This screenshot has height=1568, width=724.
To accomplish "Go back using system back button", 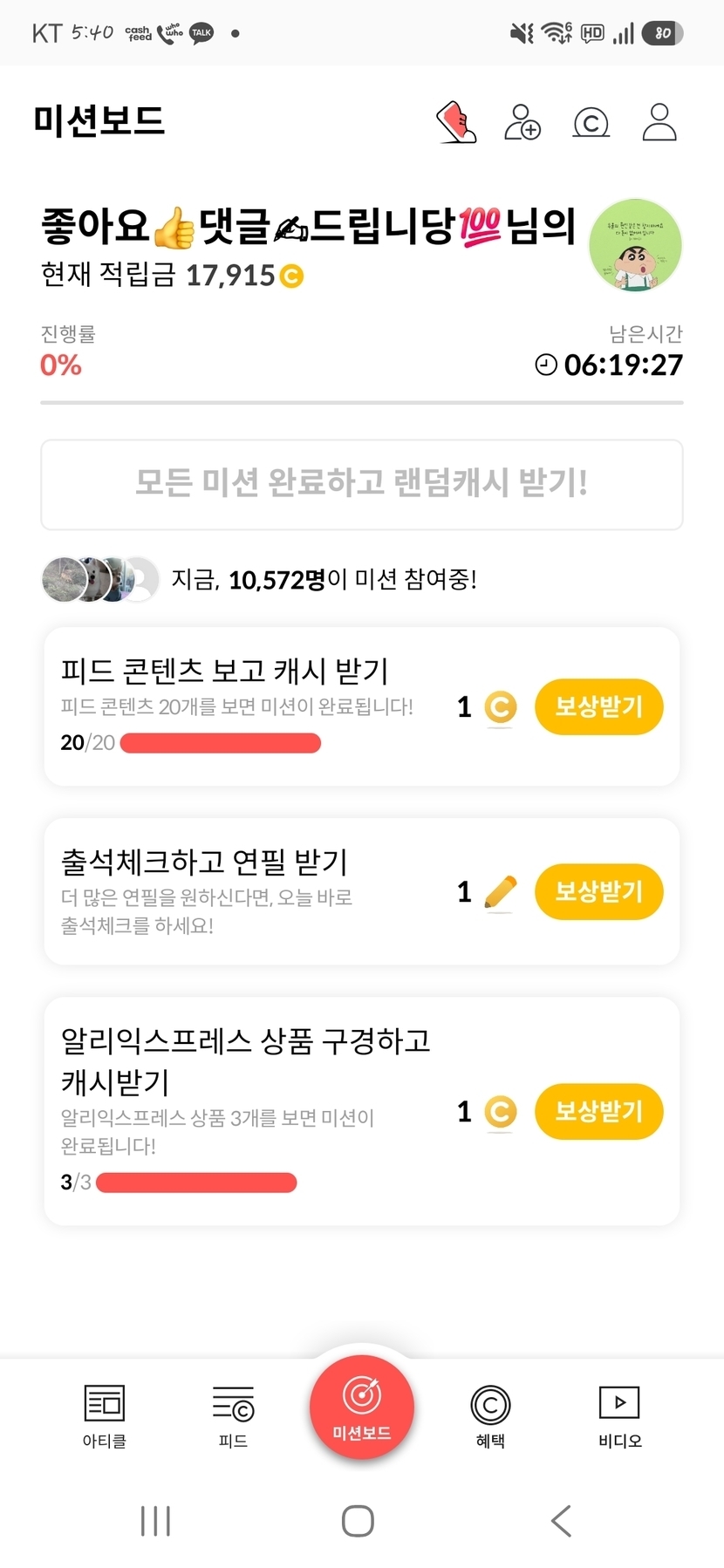I will click(562, 1521).
